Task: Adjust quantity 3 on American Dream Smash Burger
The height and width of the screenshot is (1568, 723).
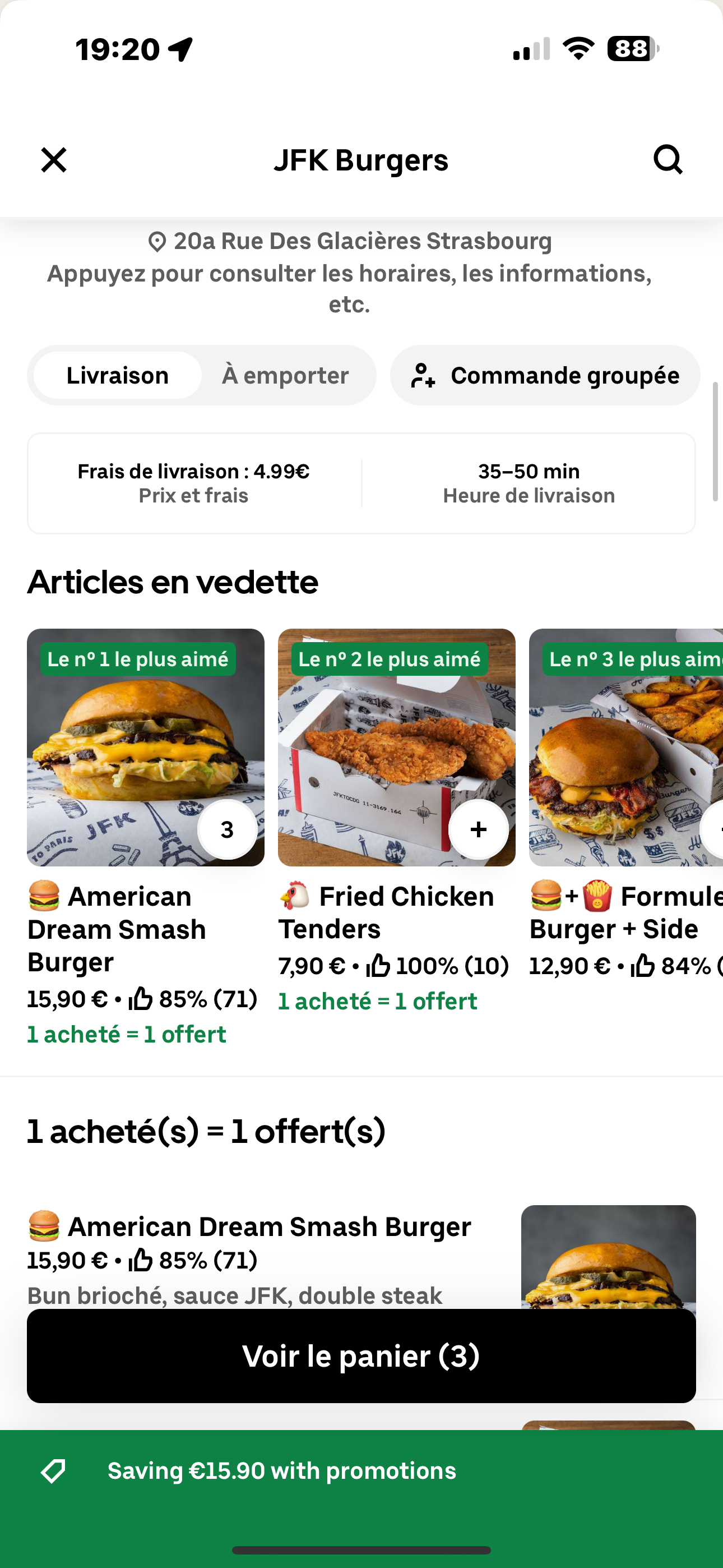Action: coord(227,829)
